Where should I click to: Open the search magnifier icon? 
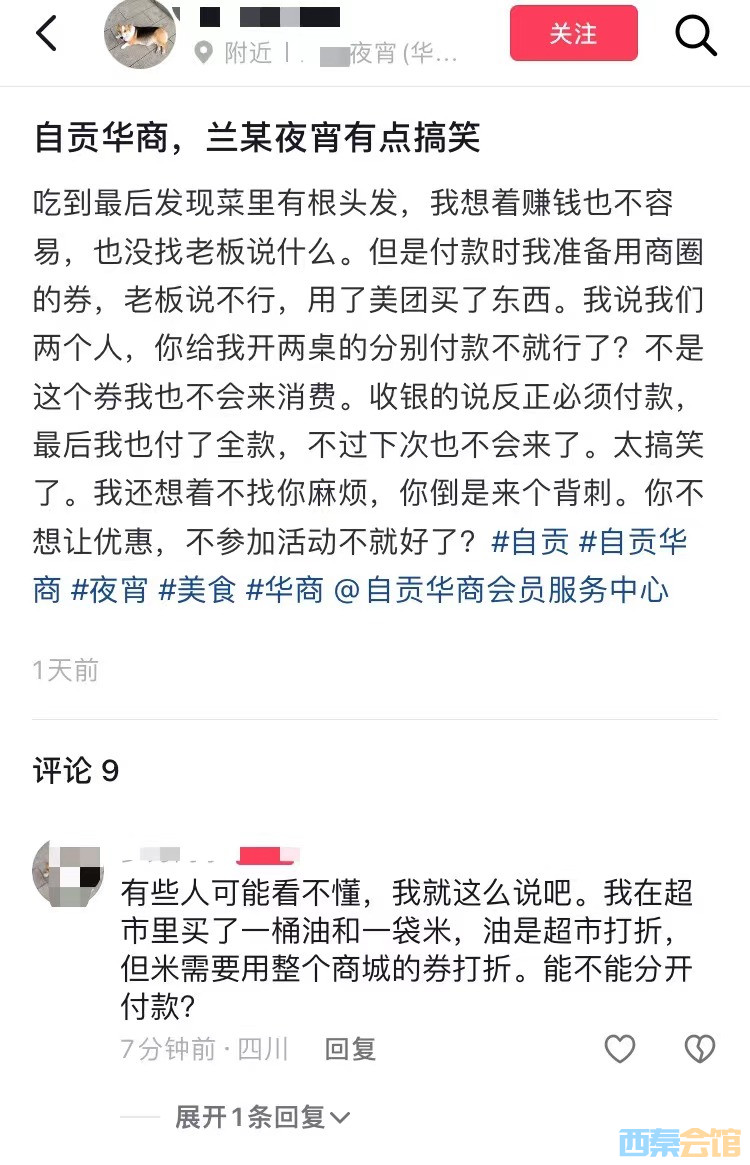pos(696,35)
